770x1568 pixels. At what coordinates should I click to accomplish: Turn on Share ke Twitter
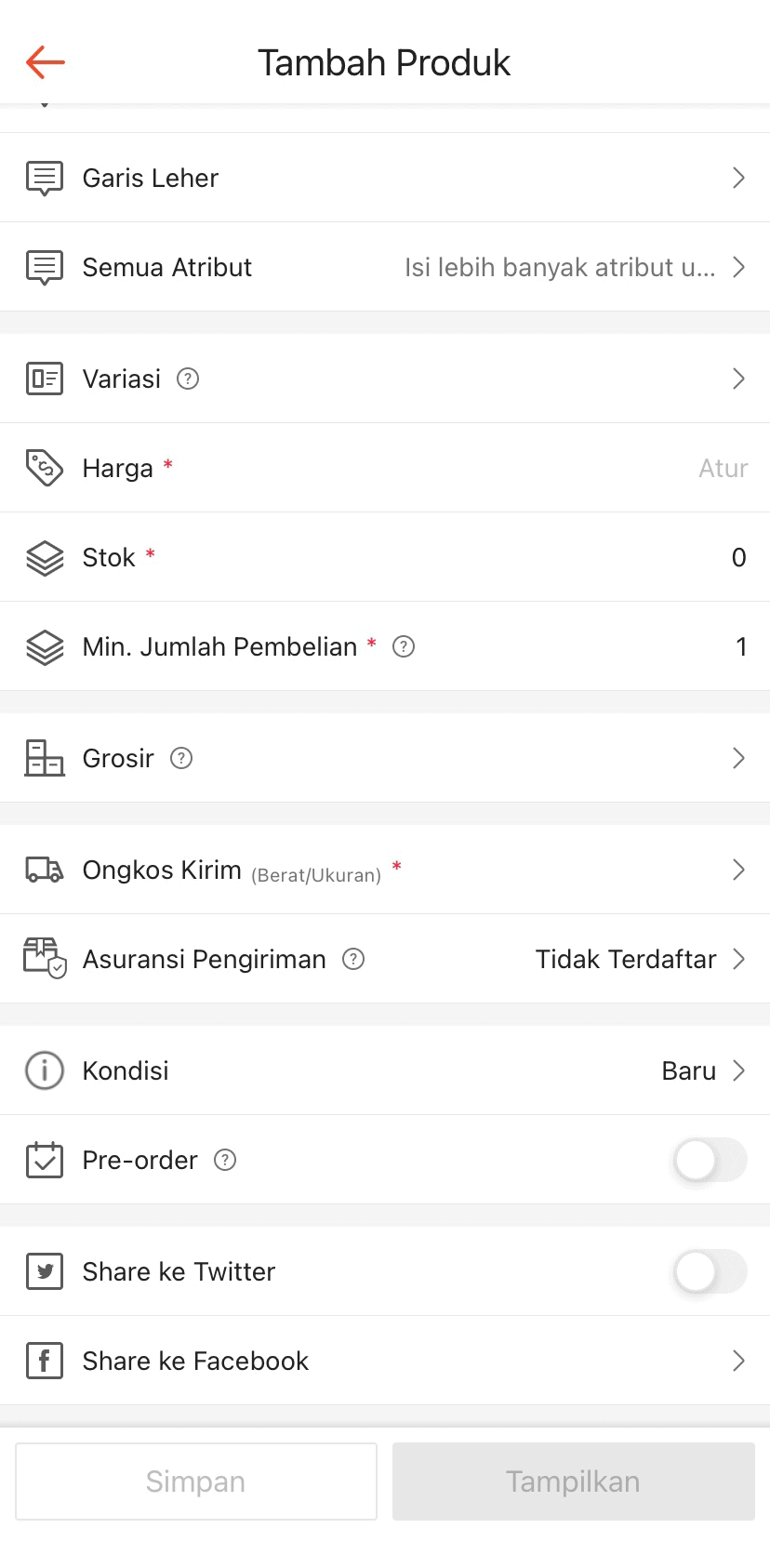709,1271
